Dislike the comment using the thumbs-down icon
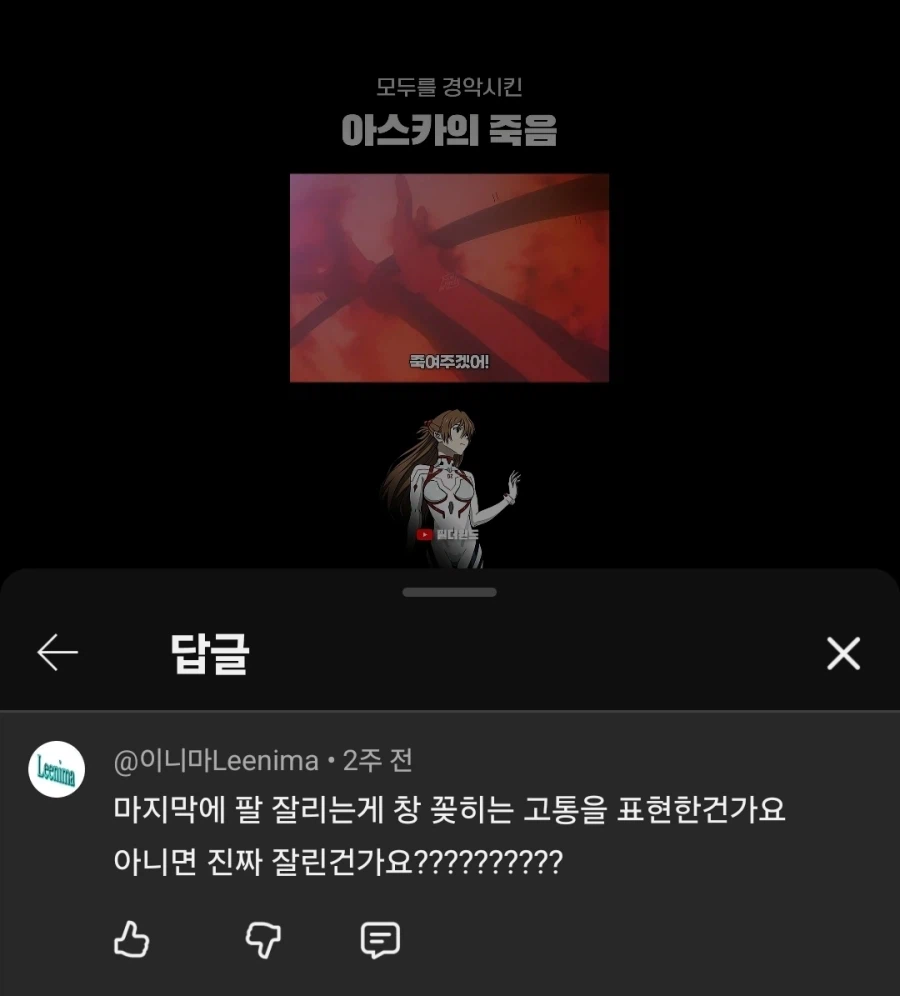Viewport: 900px width, 996px height. point(263,940)
